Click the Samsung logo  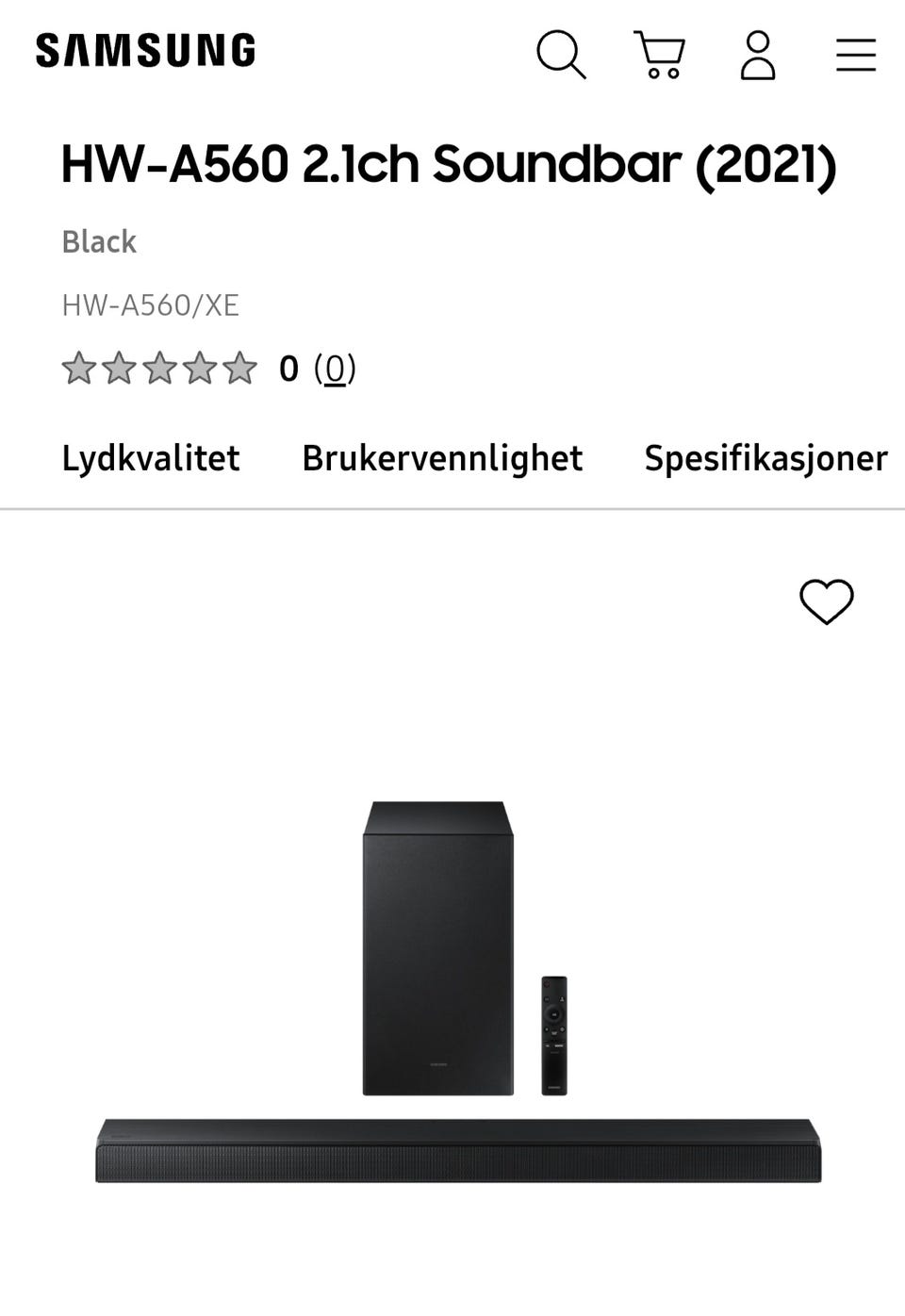(143, 49)
